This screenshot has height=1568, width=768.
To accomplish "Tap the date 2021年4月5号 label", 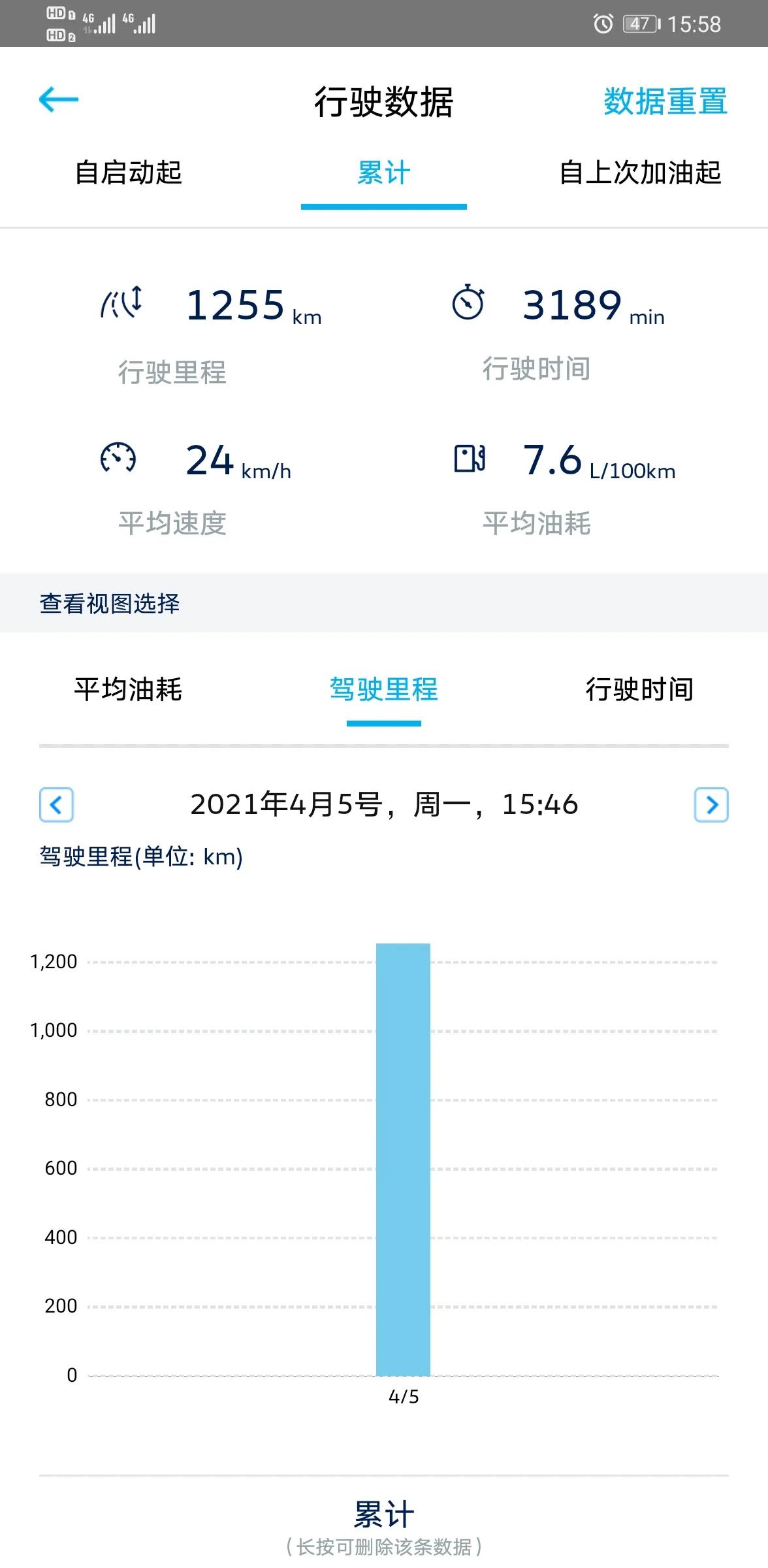I will pyautogui.click(x=384, y=805).
